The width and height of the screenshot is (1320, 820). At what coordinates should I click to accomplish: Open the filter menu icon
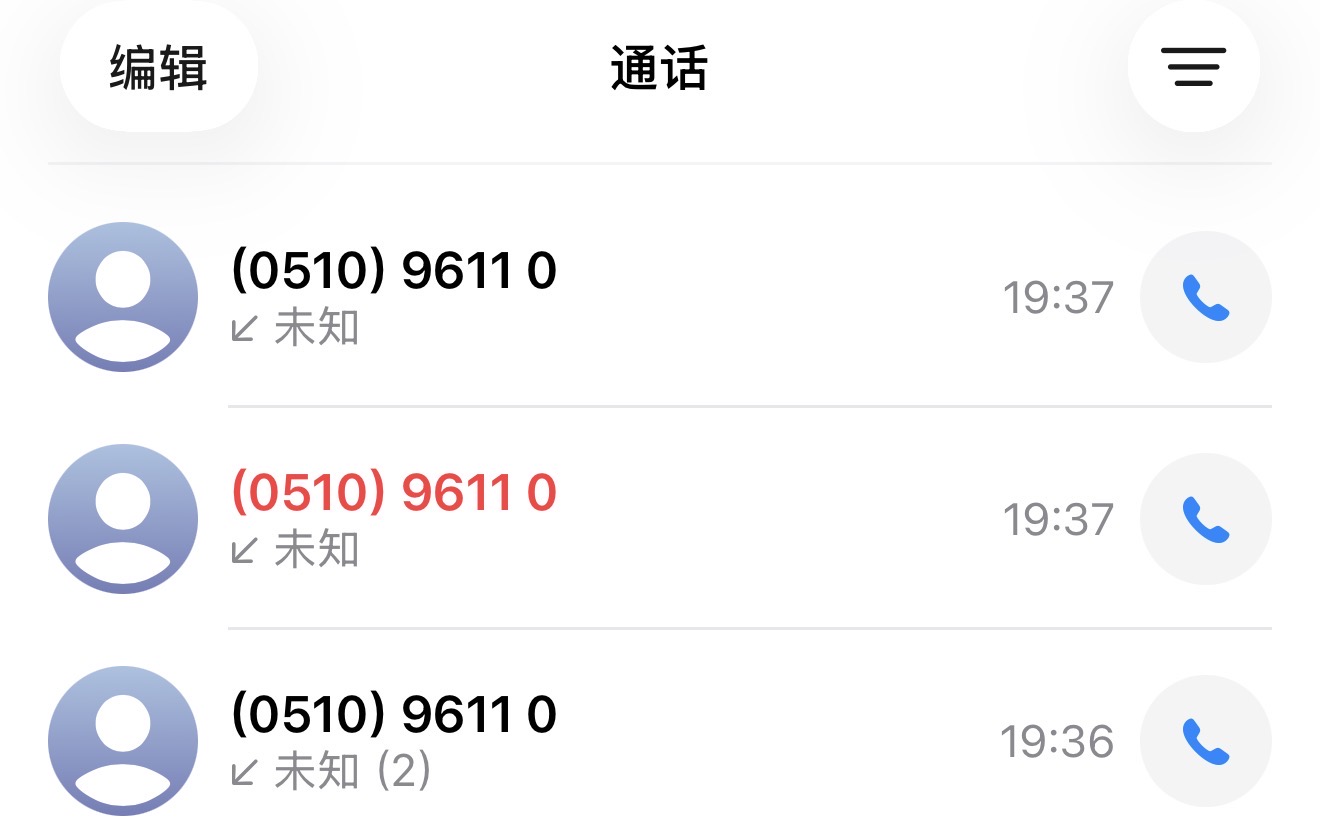pyautogui.click(x=1194, y=68)
